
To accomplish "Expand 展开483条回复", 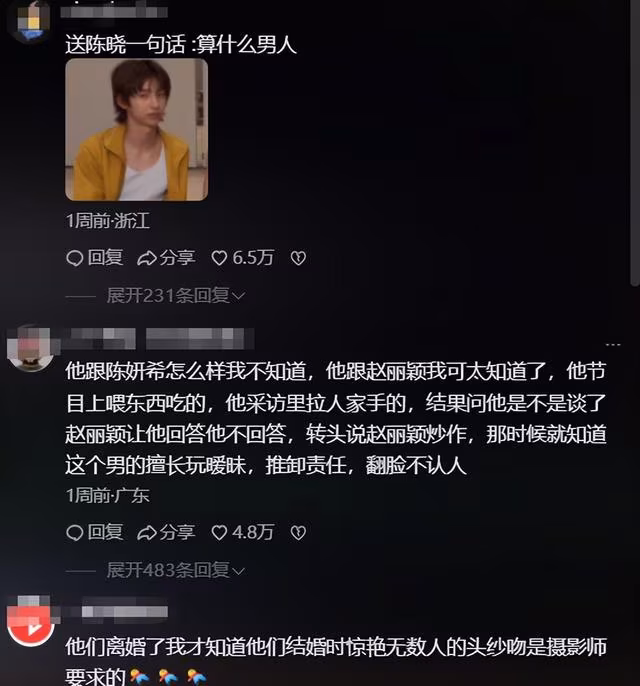I will point(176,570).
